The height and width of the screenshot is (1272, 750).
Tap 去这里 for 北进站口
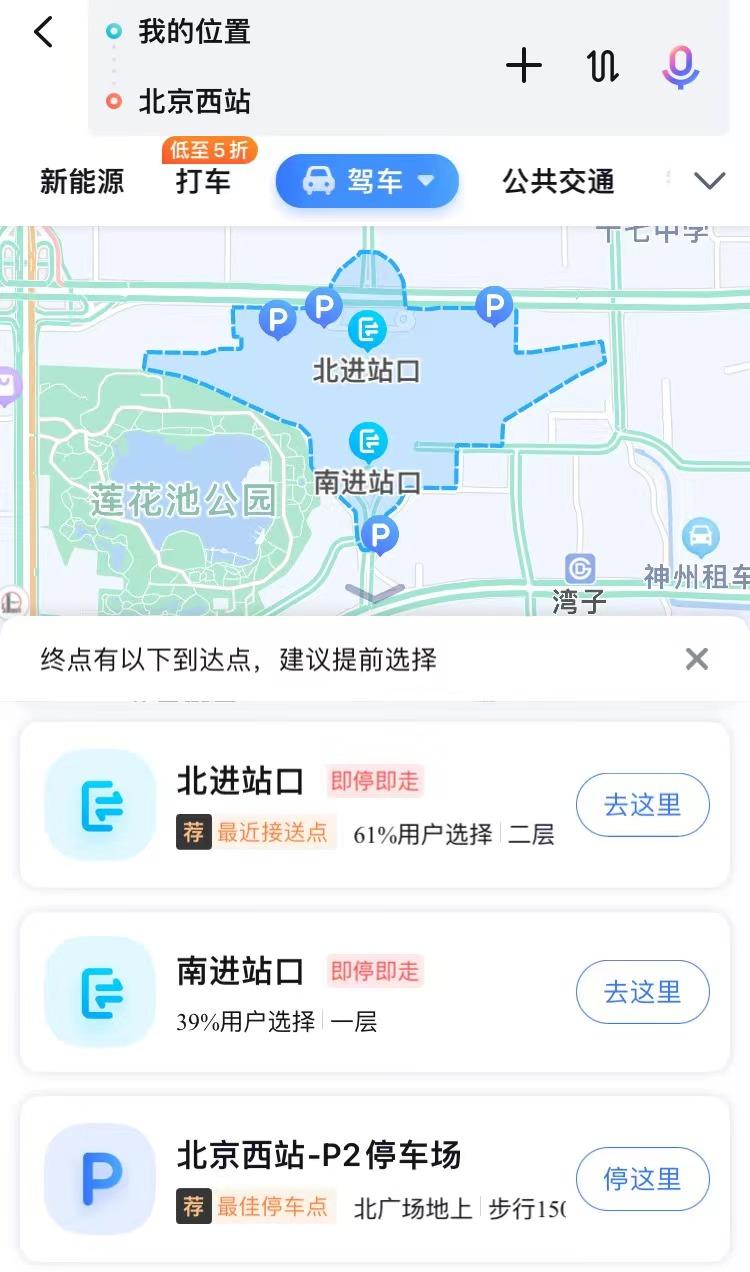(x=642, y=805)
